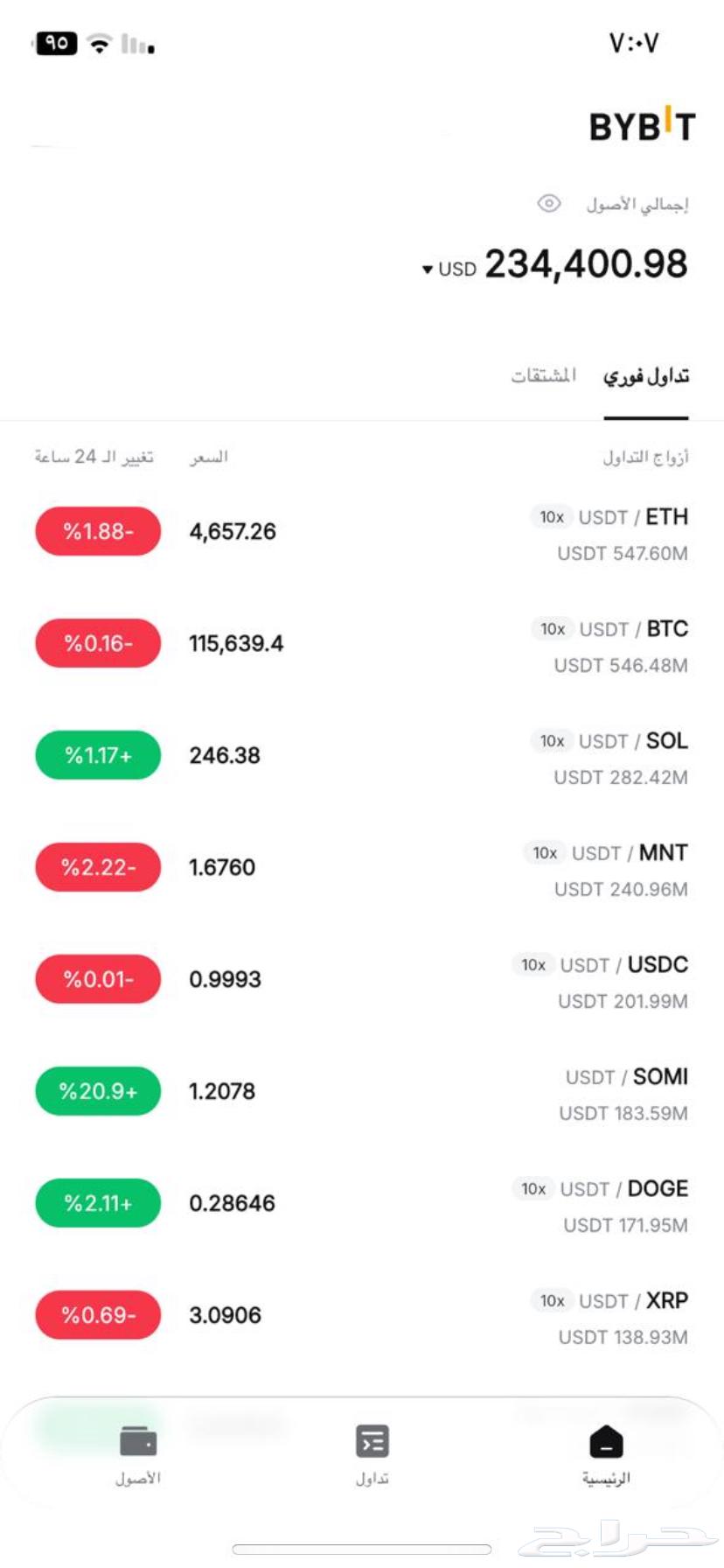This screenshot has height=1568, width=724.
Task: Tap the 10x badge beside ETH pair
Action: pyautogui.click(x=551, y=517)
